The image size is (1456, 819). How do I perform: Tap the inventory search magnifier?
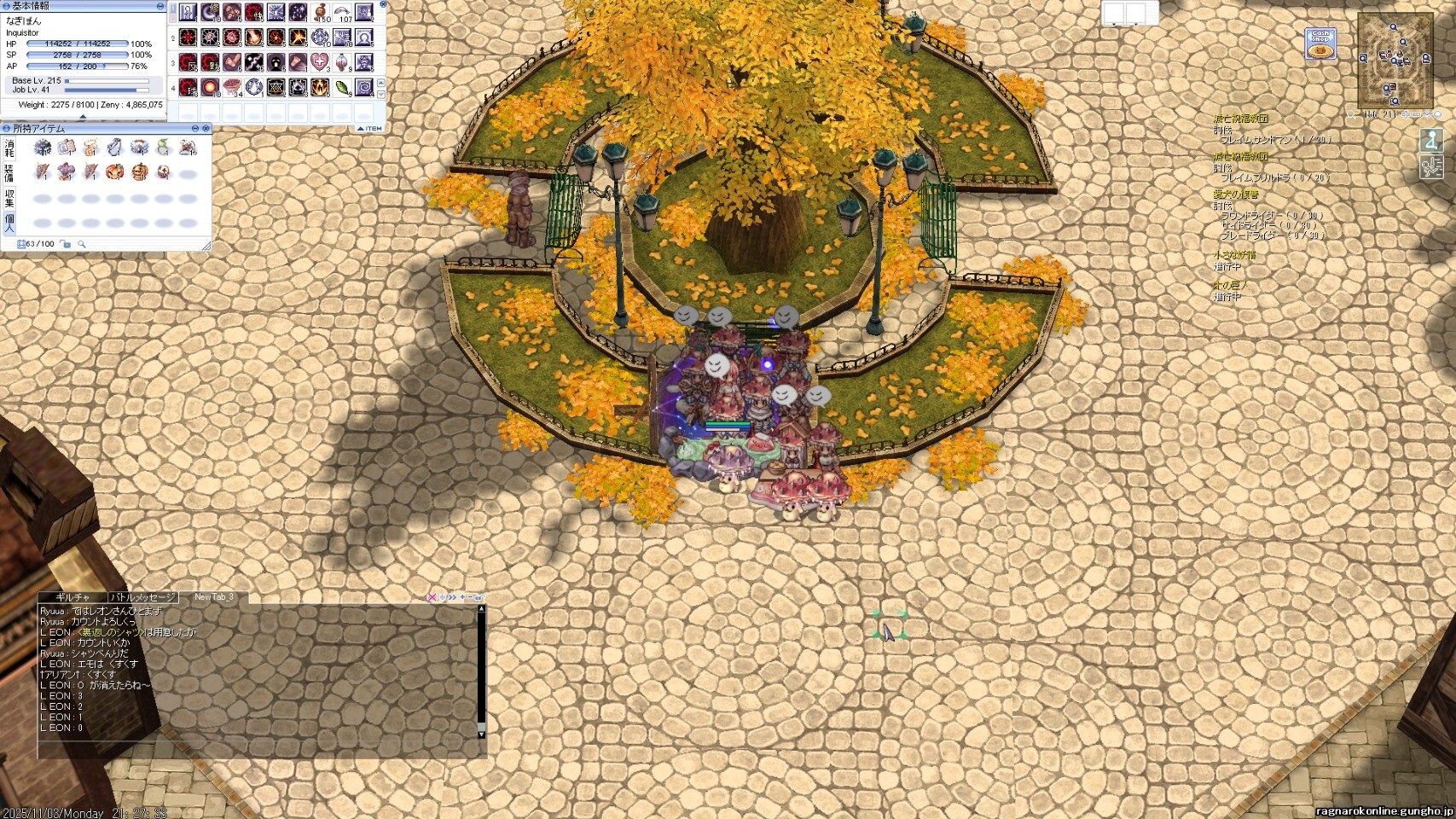pos(82,244)
